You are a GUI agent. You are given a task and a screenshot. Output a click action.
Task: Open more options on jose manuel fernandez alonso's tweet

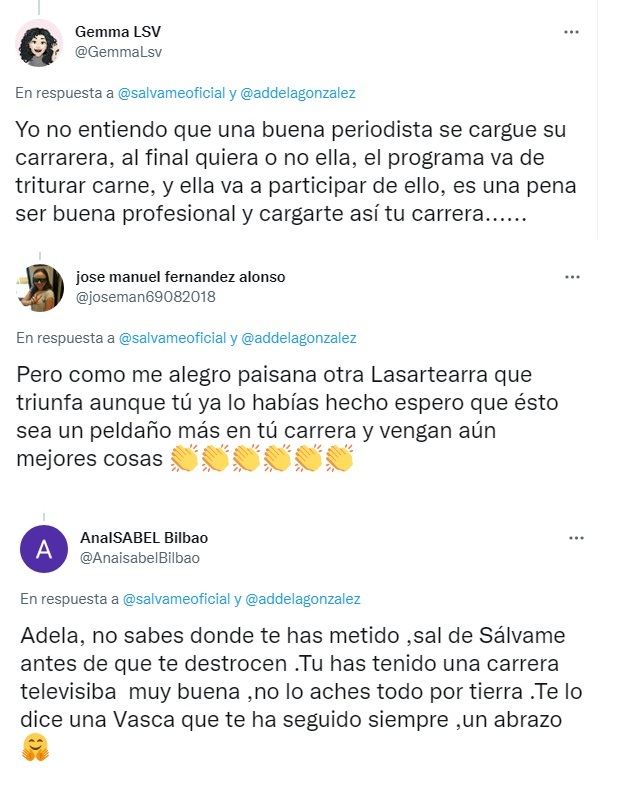[572, 276]
